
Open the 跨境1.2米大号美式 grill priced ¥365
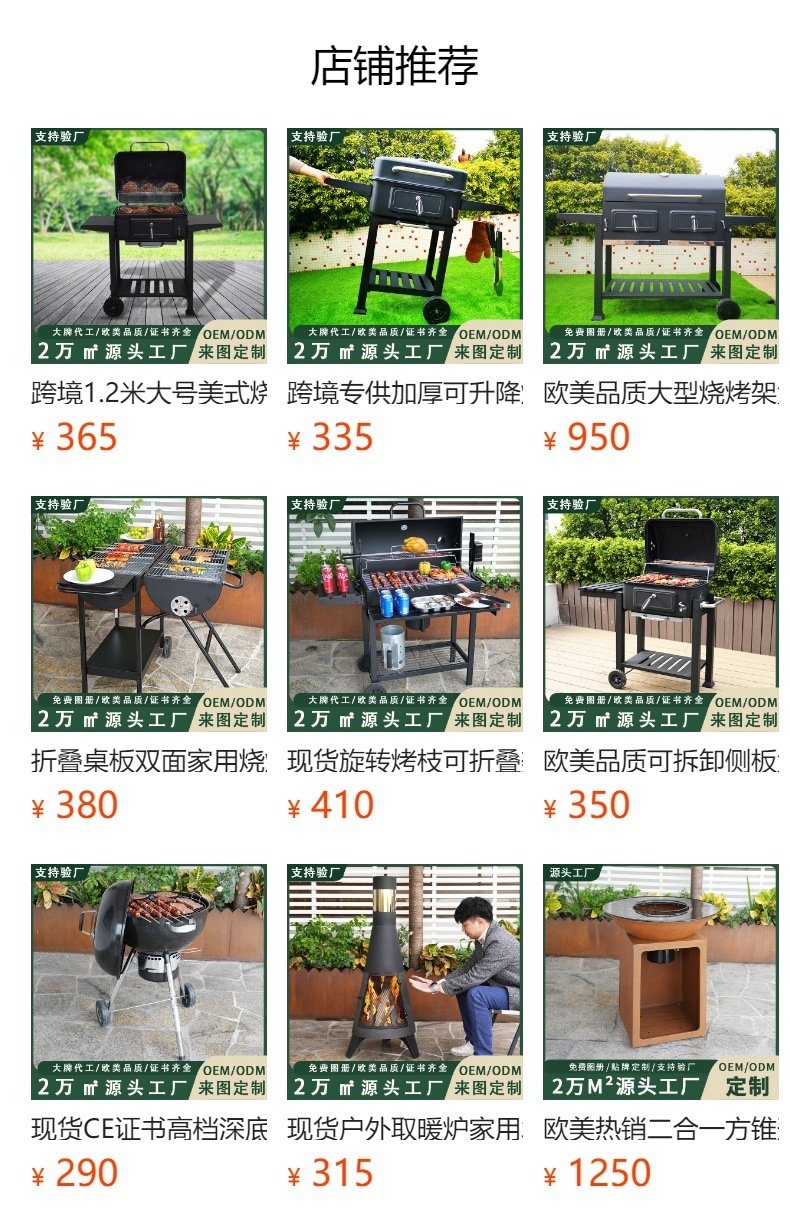[149, 246]
